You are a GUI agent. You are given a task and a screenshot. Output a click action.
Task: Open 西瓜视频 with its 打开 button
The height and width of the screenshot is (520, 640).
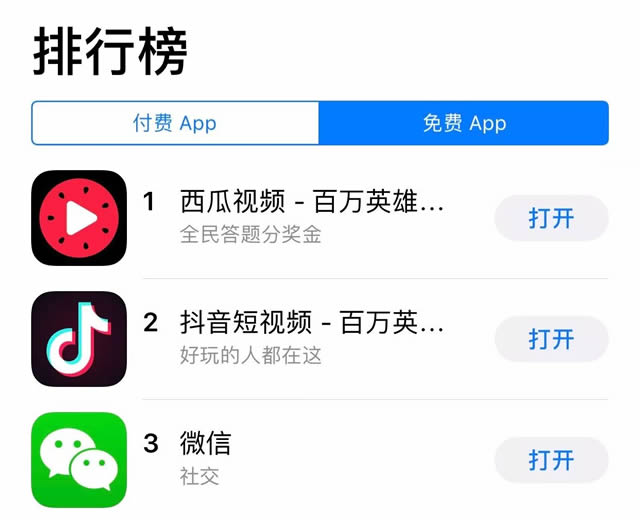tap(551, 218)
